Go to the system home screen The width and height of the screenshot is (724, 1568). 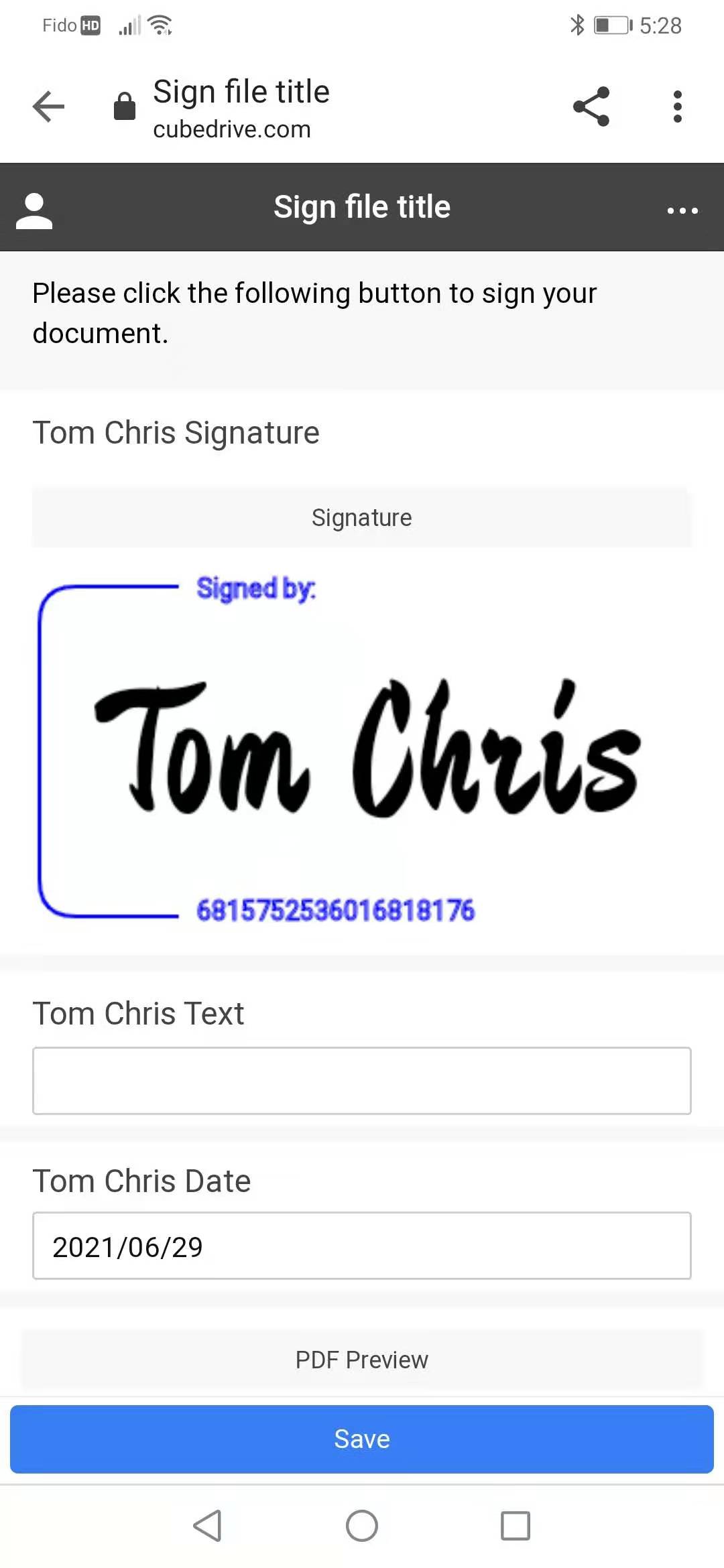click(362, 1526)
